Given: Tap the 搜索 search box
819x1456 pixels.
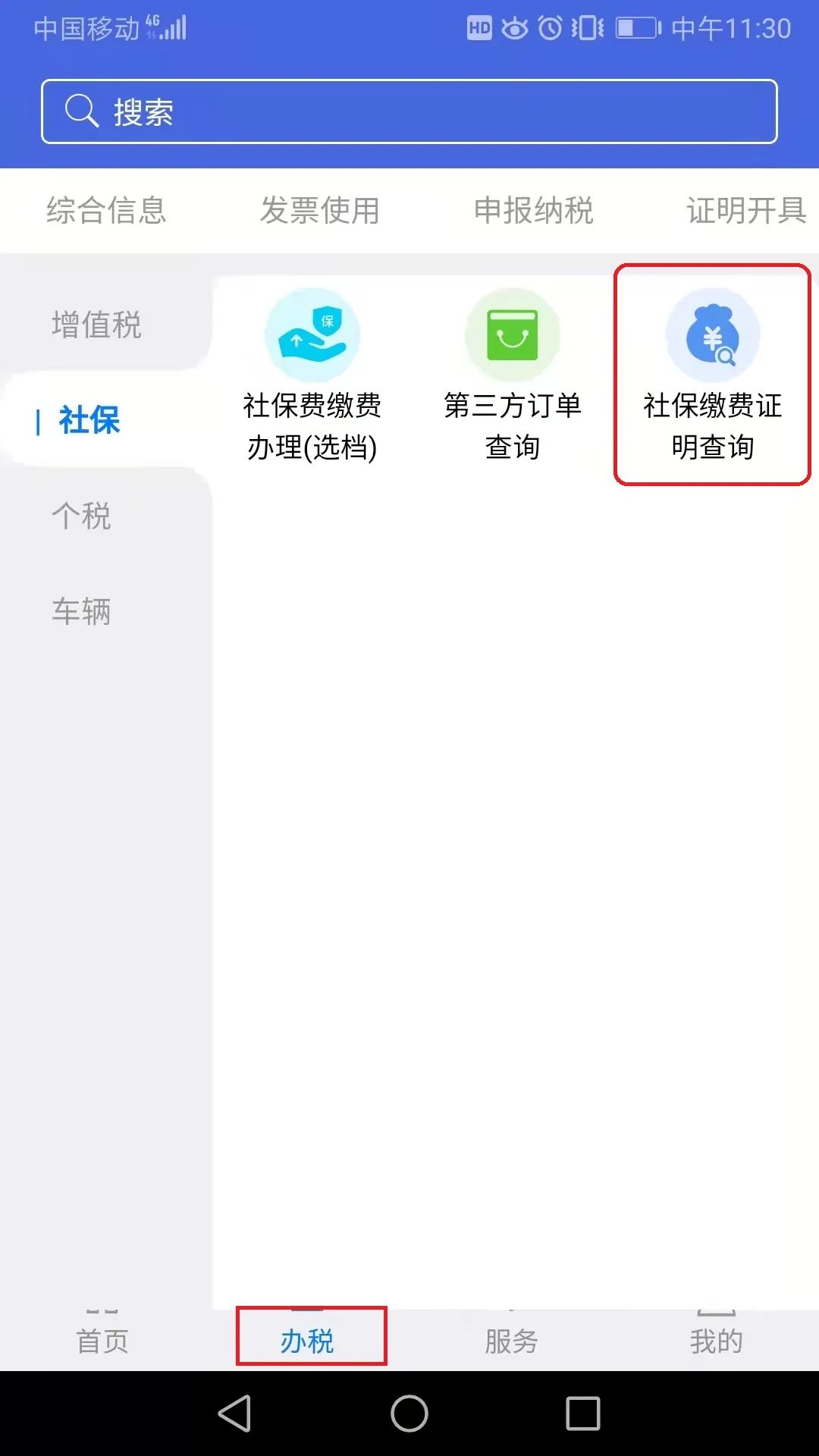Looking at the screenshot, I should coord(409,111).
